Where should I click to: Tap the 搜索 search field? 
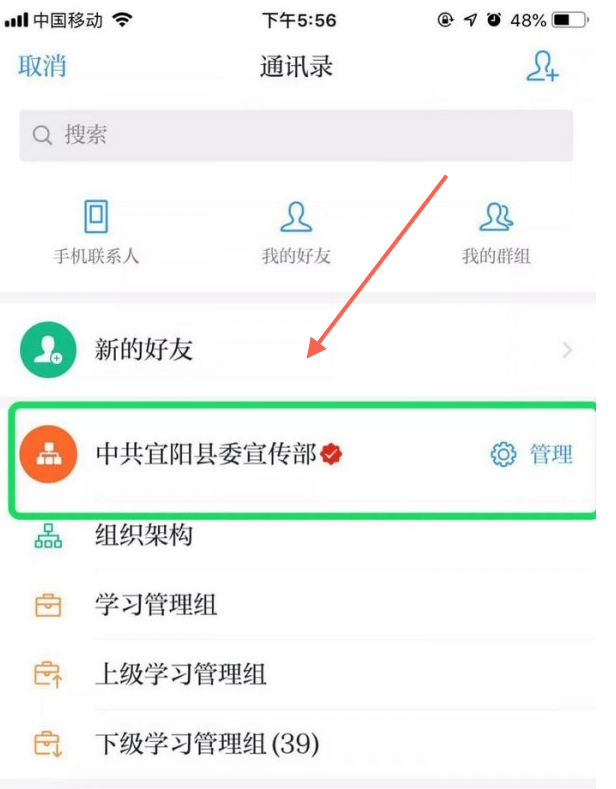(296, 136)
